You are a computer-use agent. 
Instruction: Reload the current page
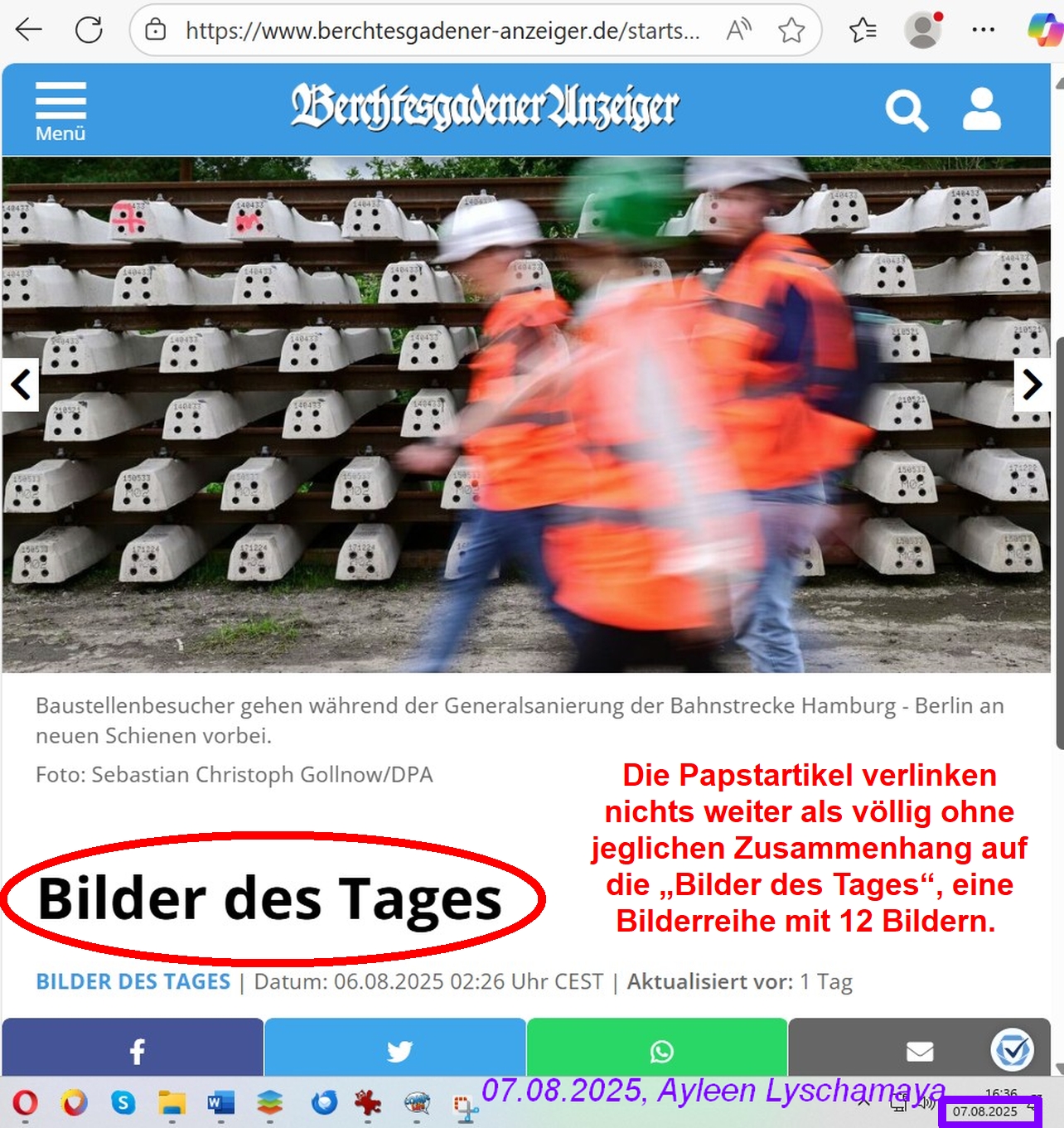pyautogui.click(x=89, y=31)
